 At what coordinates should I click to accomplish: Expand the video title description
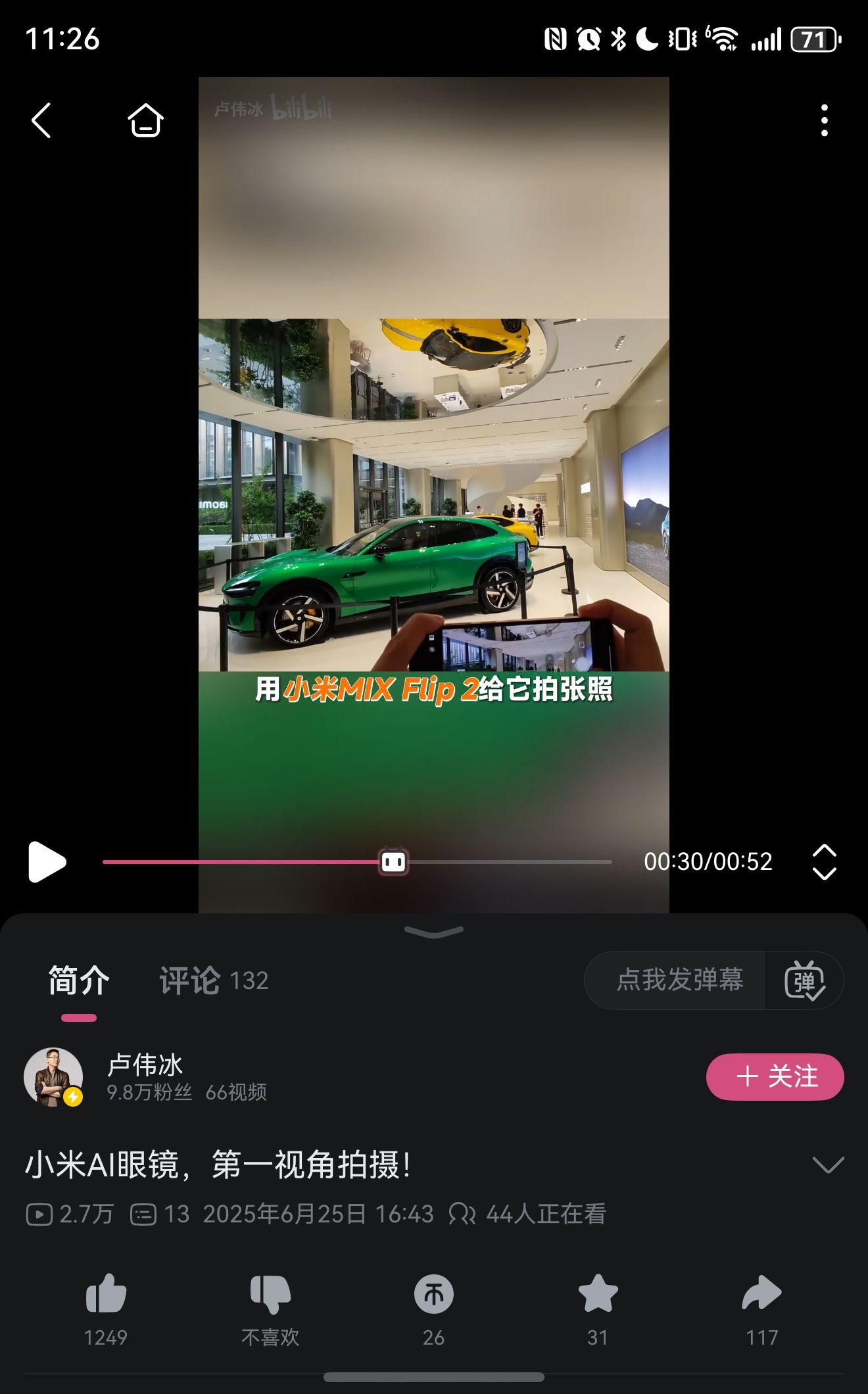pos(827,1165)
